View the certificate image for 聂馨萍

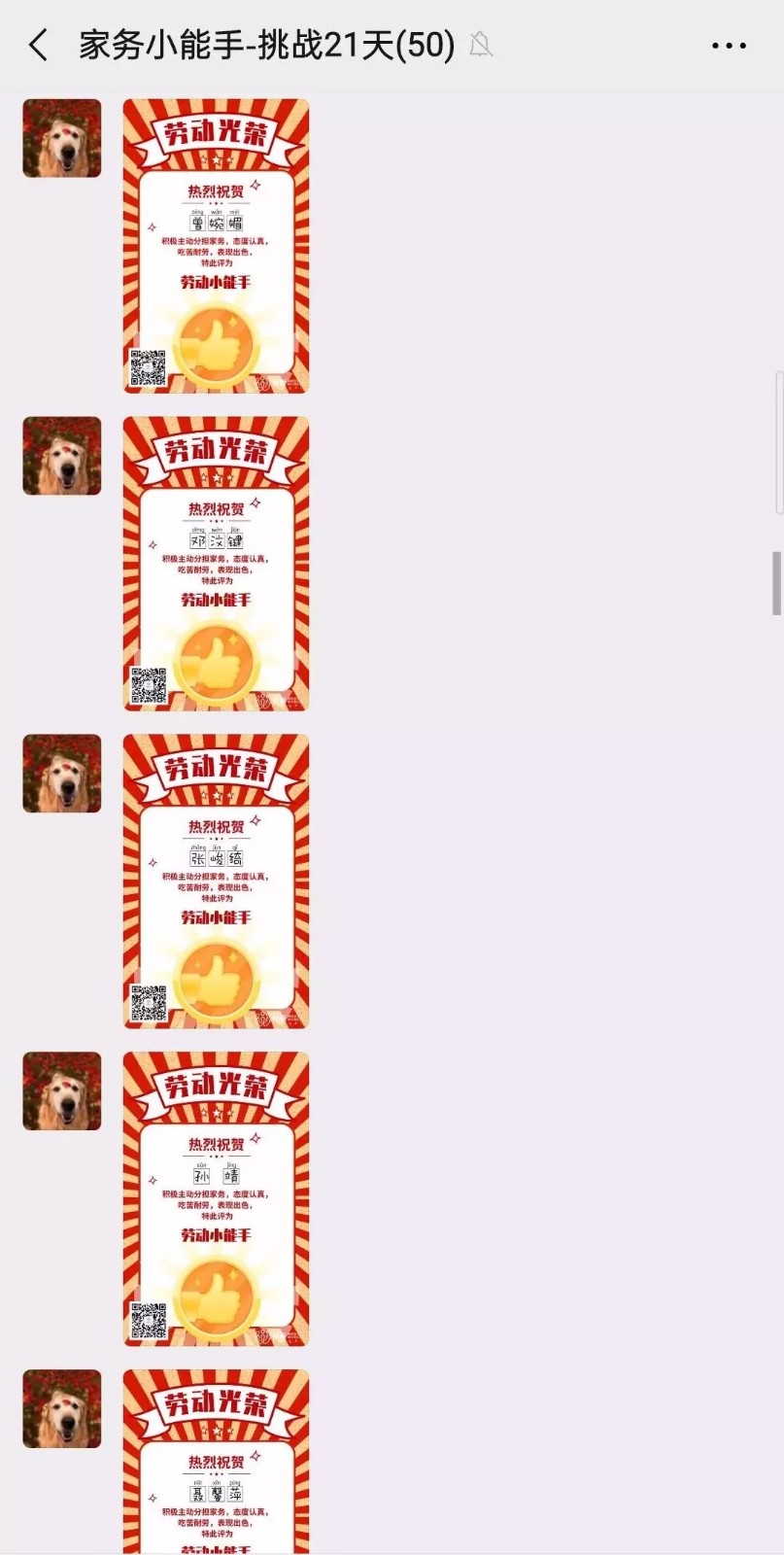[x=216, y=1463]
